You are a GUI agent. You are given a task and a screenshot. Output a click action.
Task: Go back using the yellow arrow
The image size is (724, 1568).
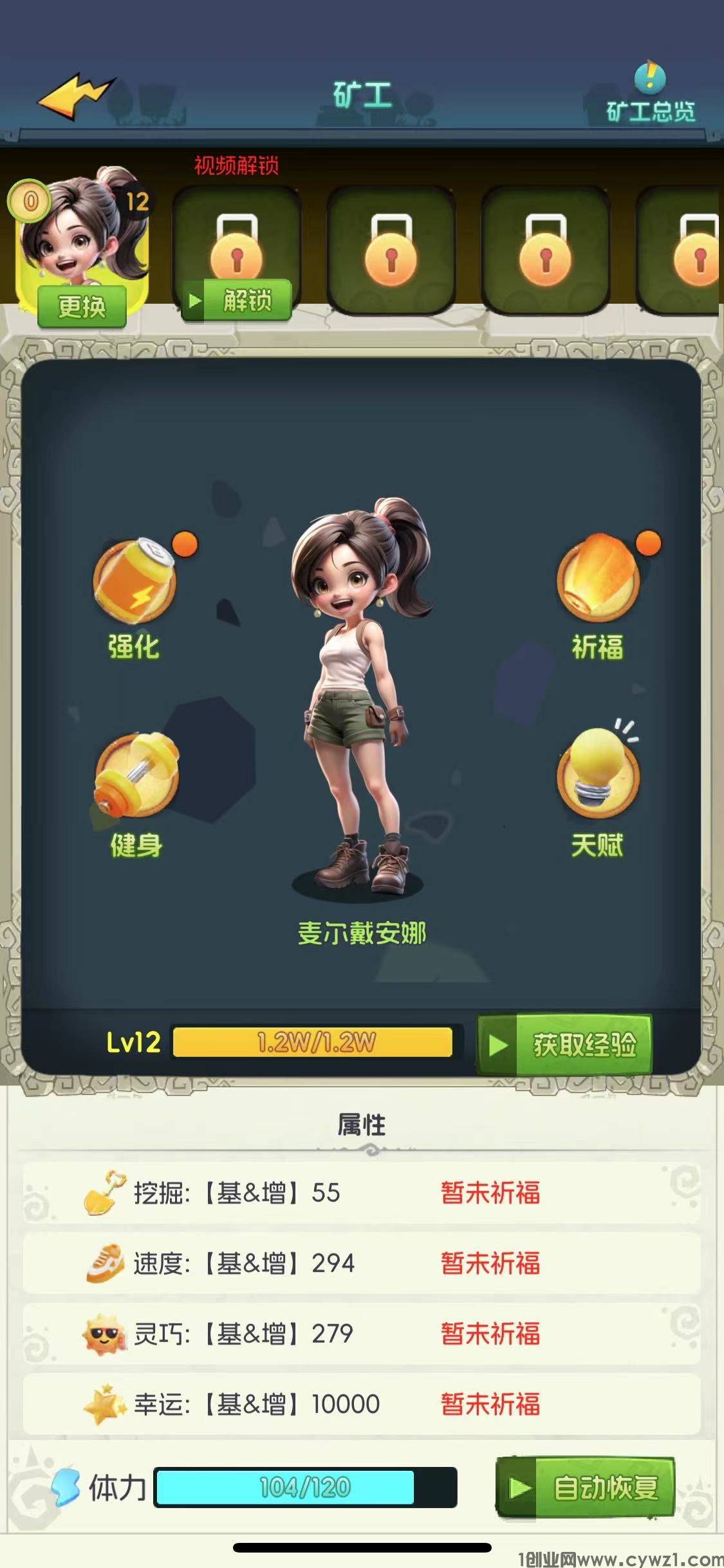(x=76, y=97)
